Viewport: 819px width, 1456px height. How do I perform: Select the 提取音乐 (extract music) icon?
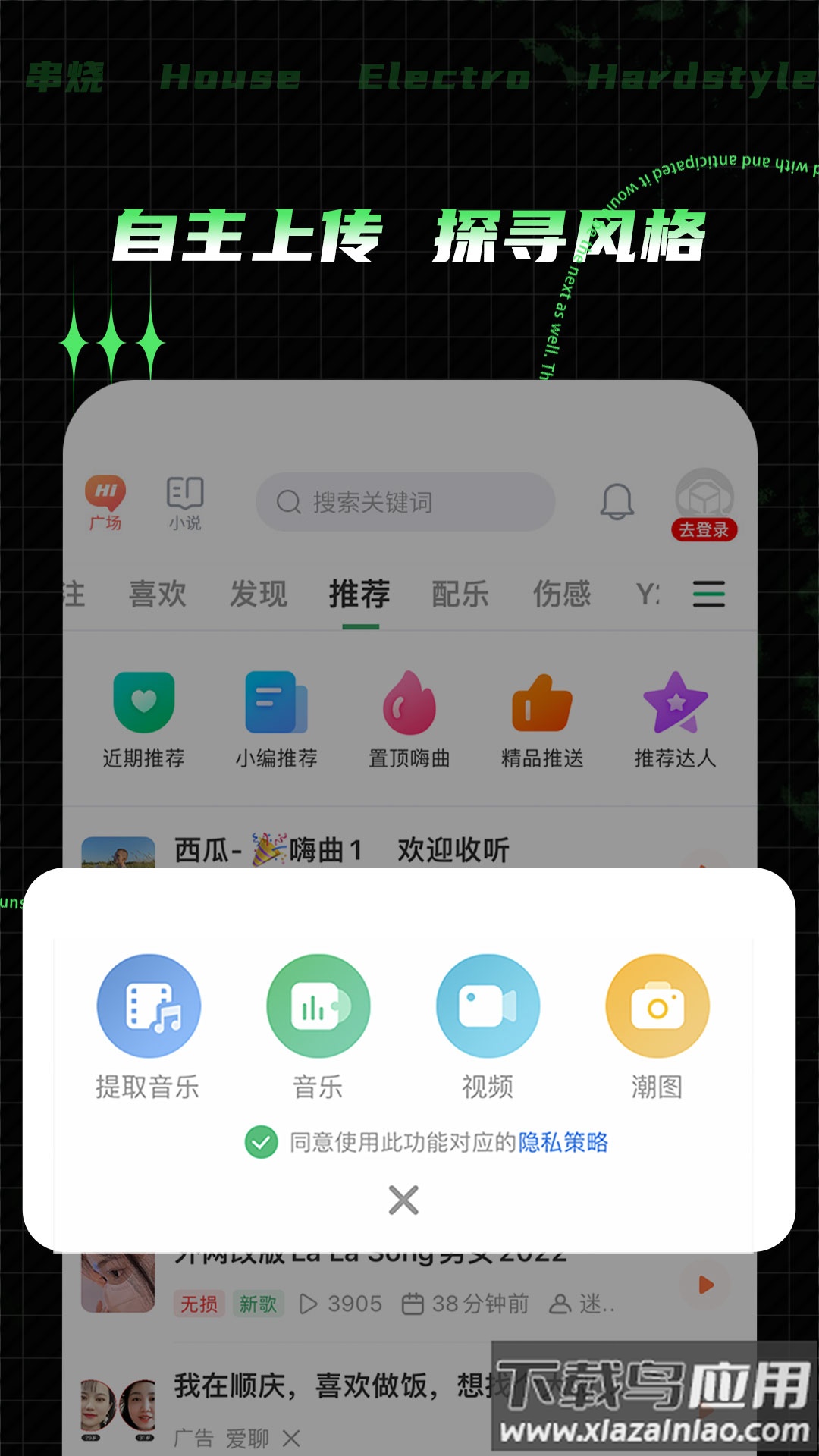tap(149, 1005)
